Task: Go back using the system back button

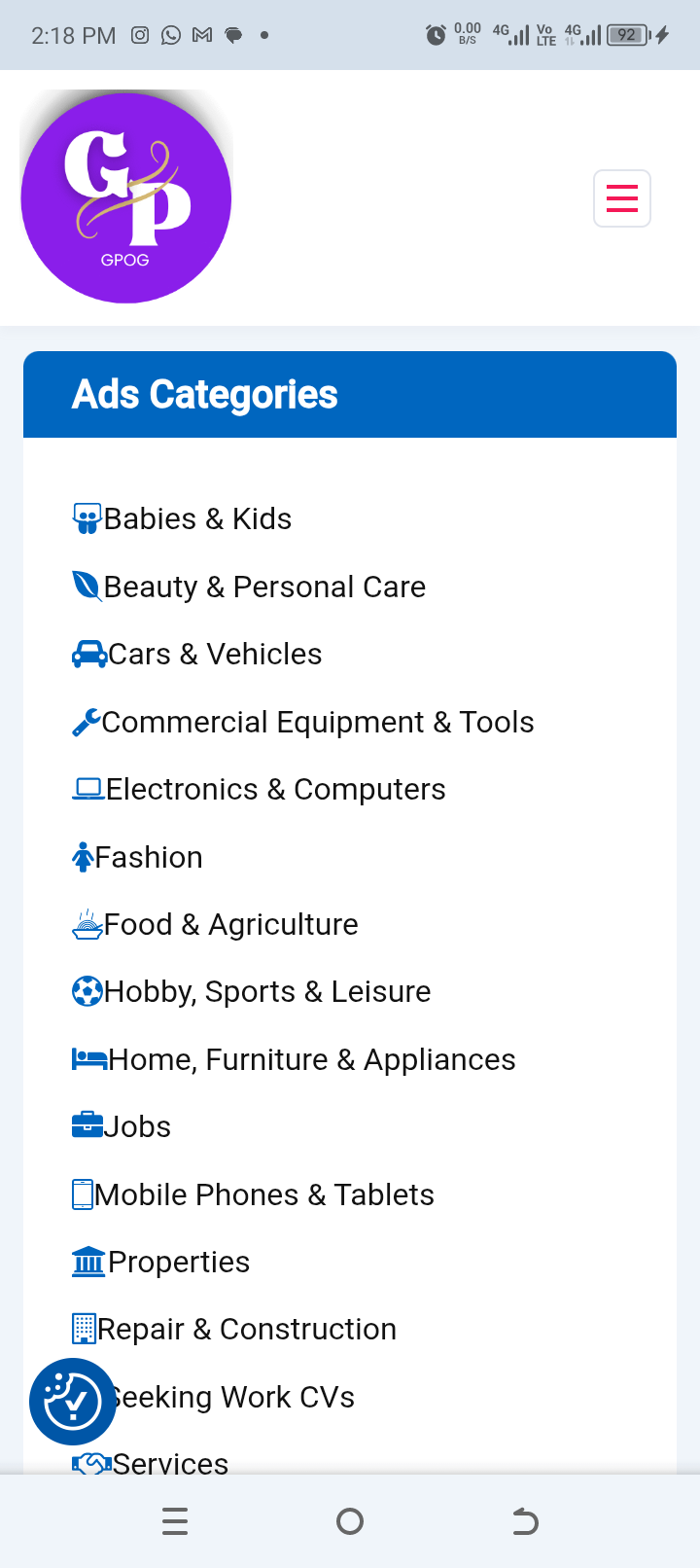Action: (525, 1521)
